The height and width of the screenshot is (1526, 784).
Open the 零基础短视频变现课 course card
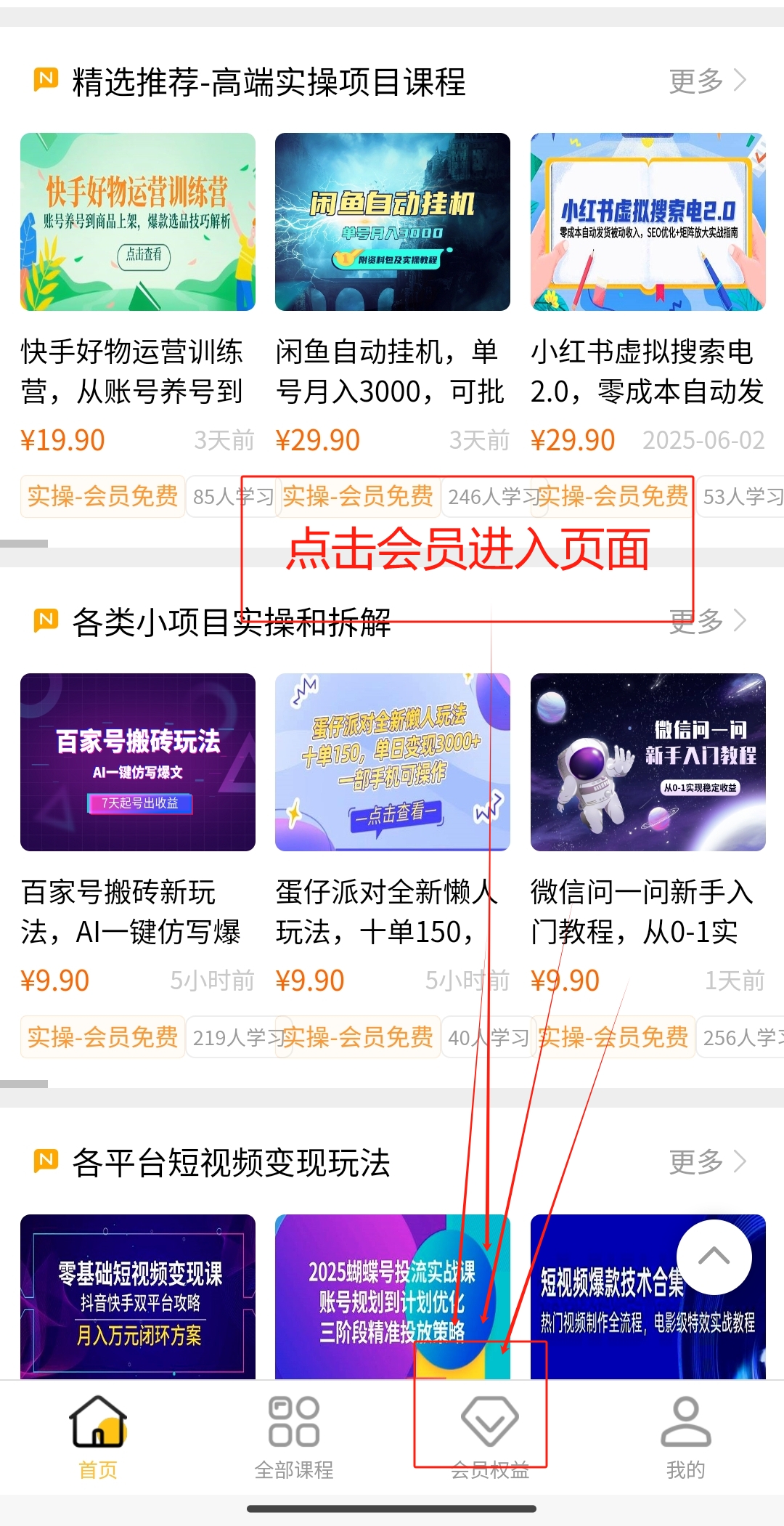point(138,1296)
